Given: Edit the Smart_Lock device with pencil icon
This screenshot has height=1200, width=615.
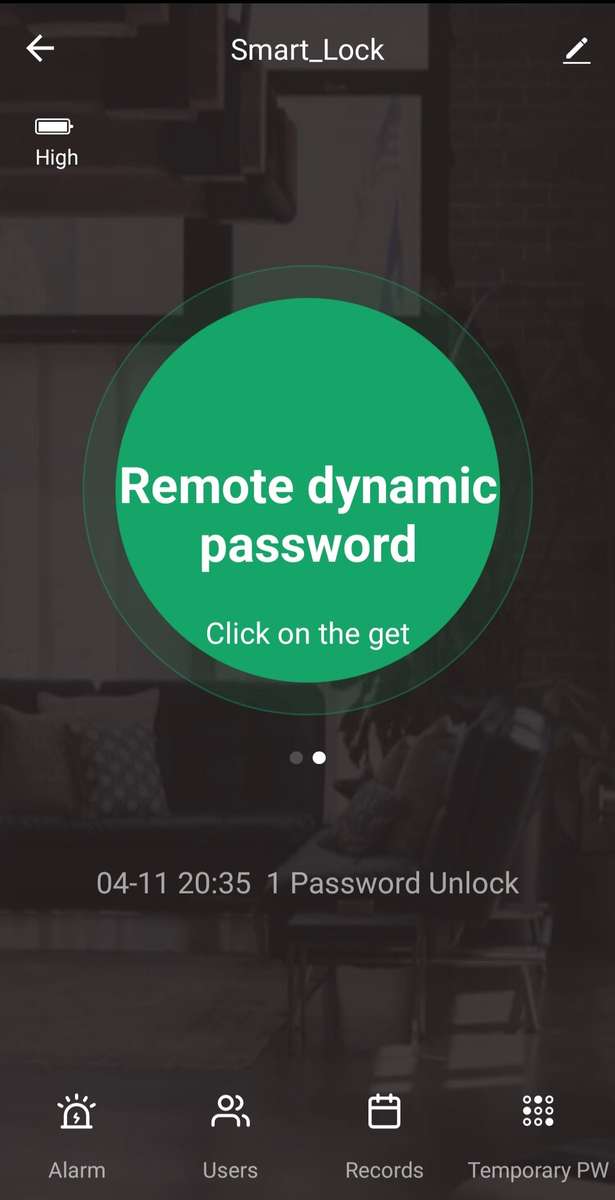Looking at the screenshot, I should click(576, 50).
